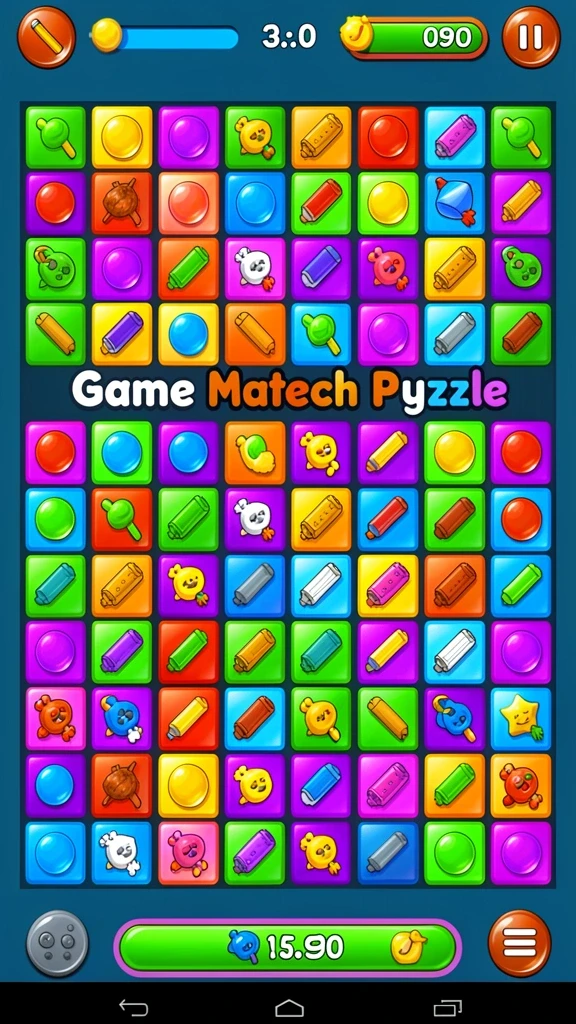Select the blue spinning top tile
The width and height of the screenshot is (576, 1024).
coord(454,202)
